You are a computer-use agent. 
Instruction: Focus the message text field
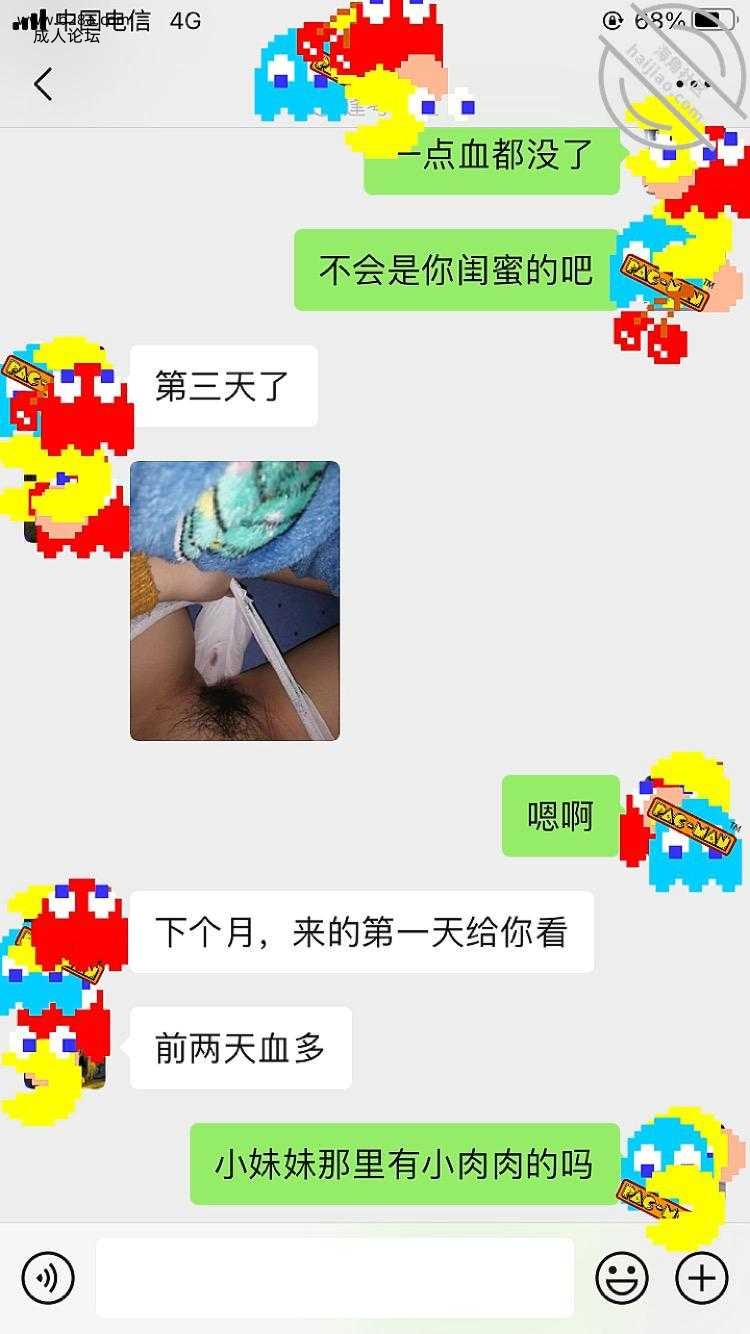coord(335,1278)
